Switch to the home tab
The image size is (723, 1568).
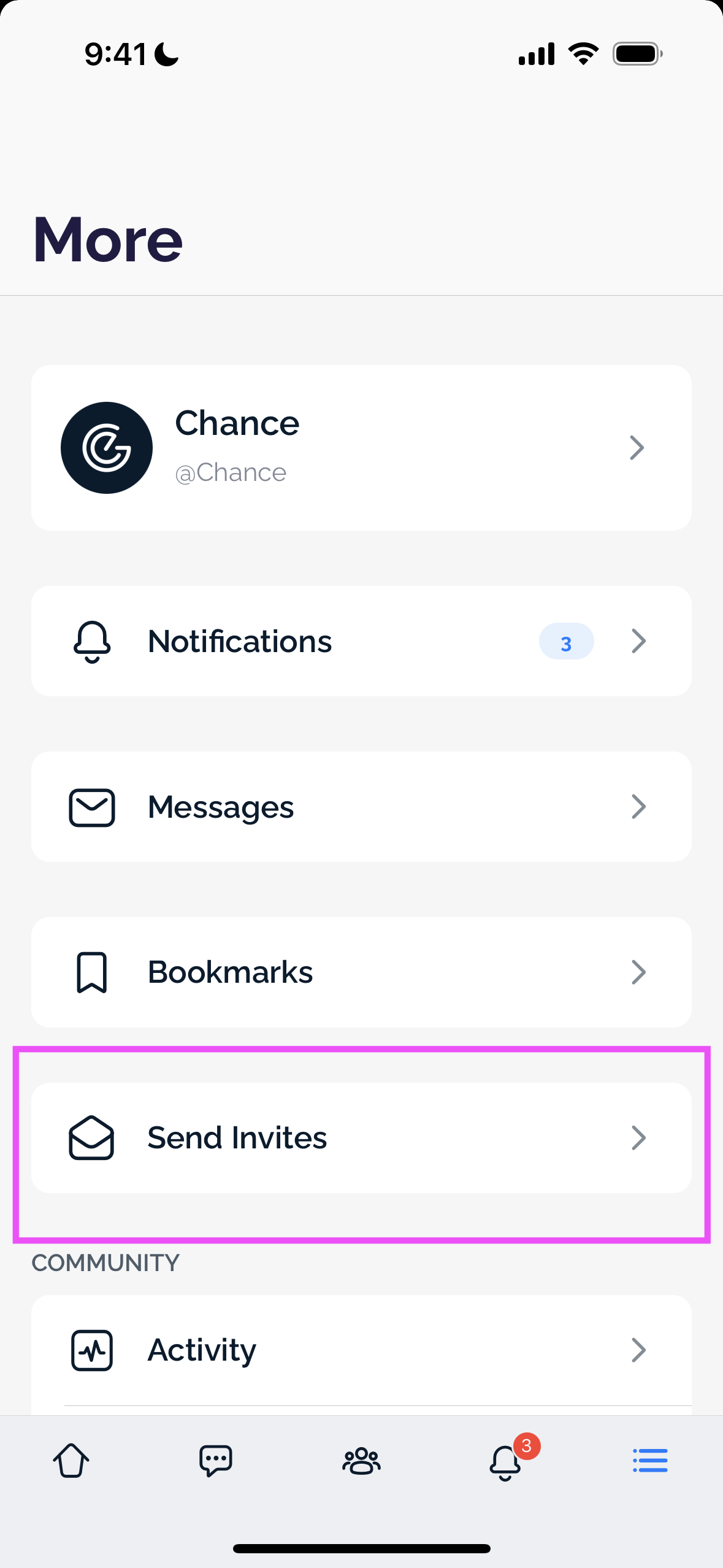click(71, 1460)
